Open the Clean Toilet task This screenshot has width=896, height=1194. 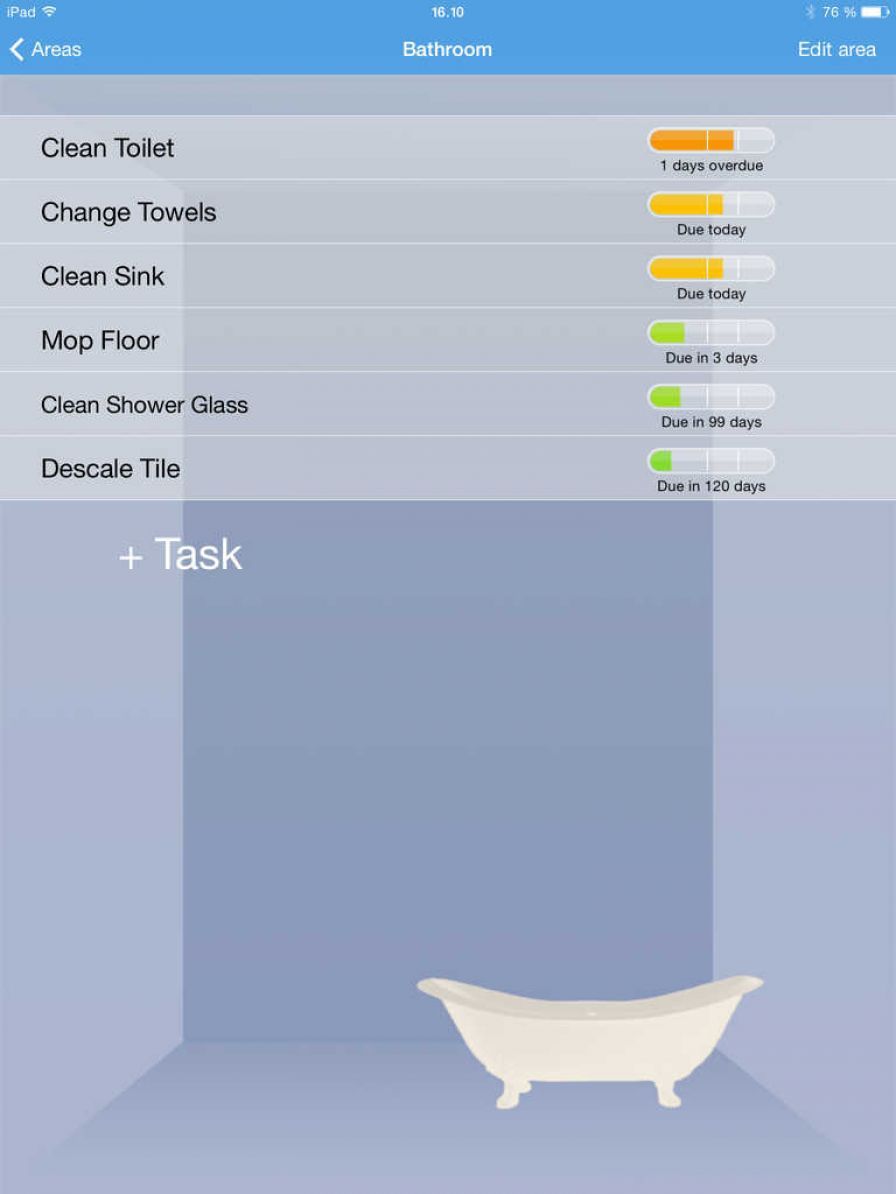click(x=108, y=148)
